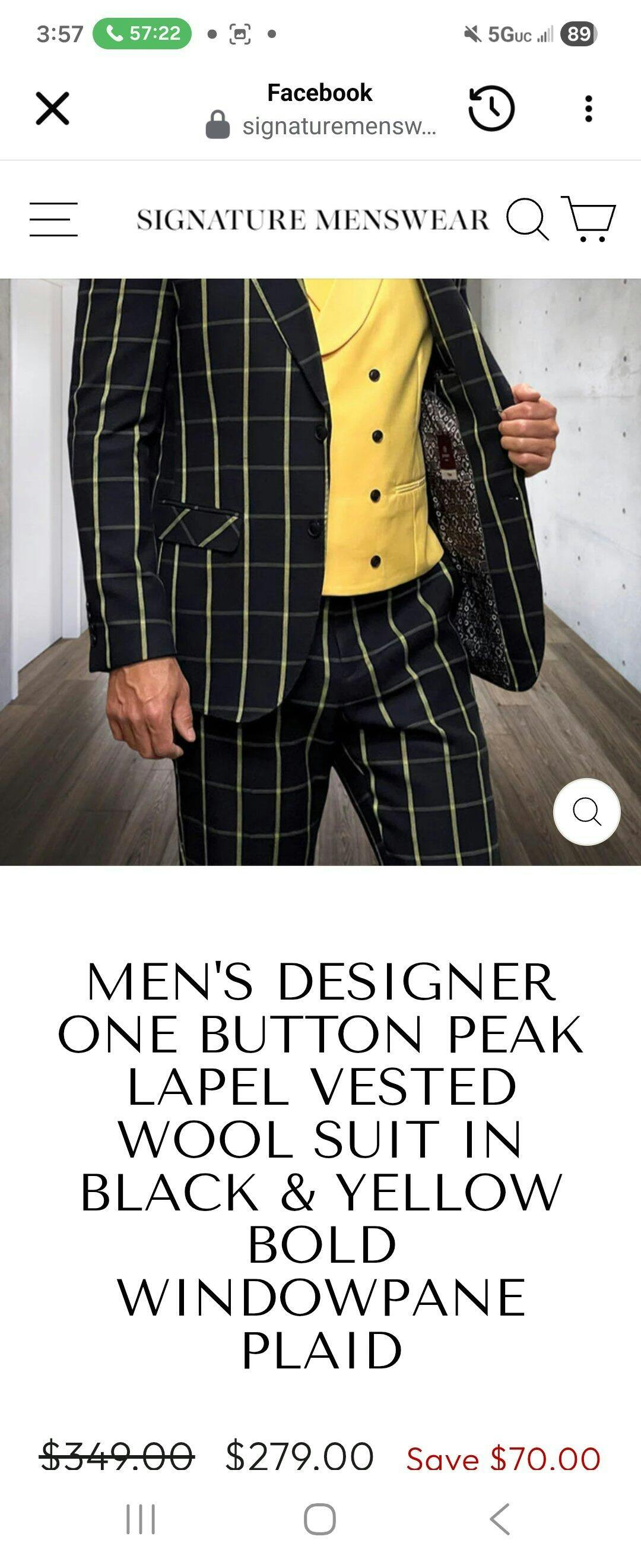Open the three-dot overflow menu
Image resolution: width=641 pixels, height=1568 pixels.
pos(588,108)
